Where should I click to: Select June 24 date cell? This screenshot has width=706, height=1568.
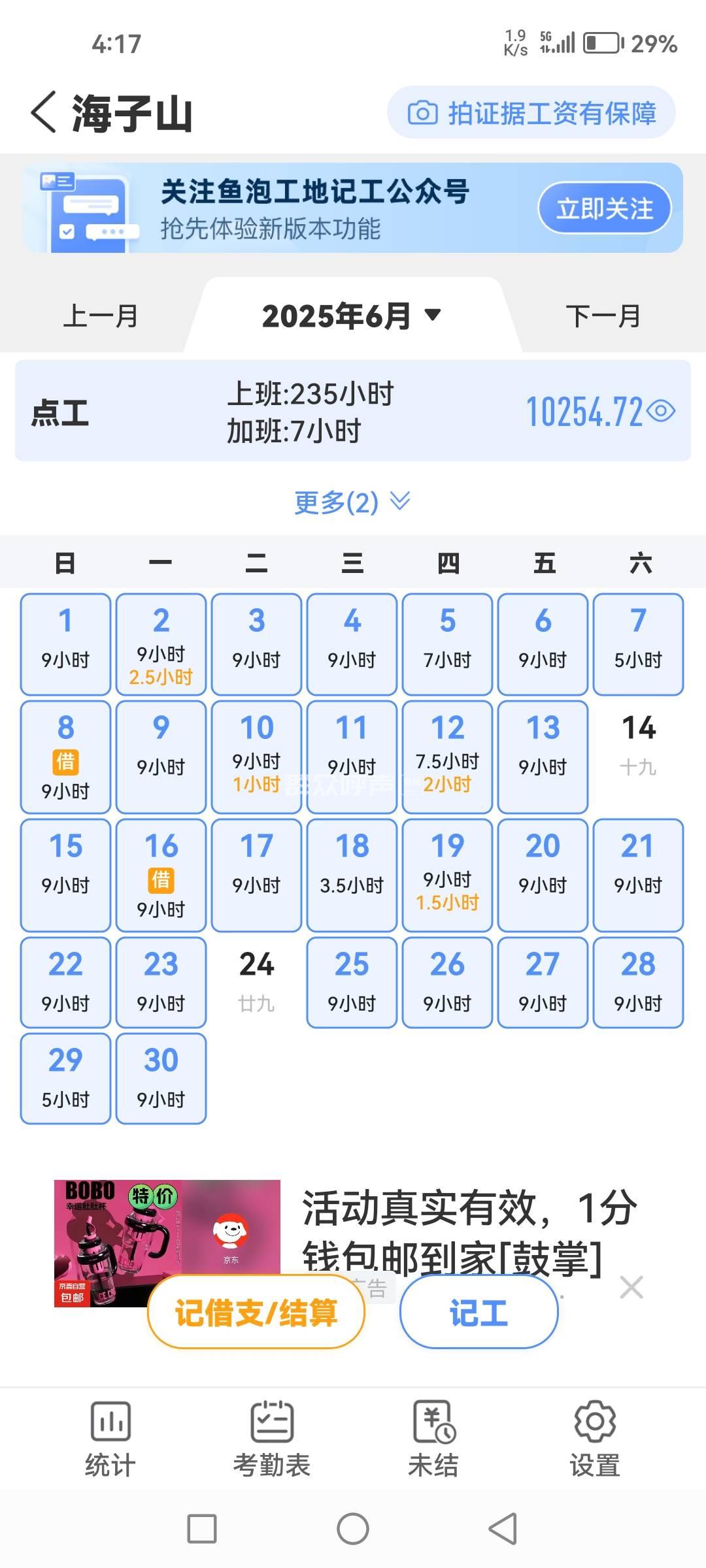[x=256, y=981]
